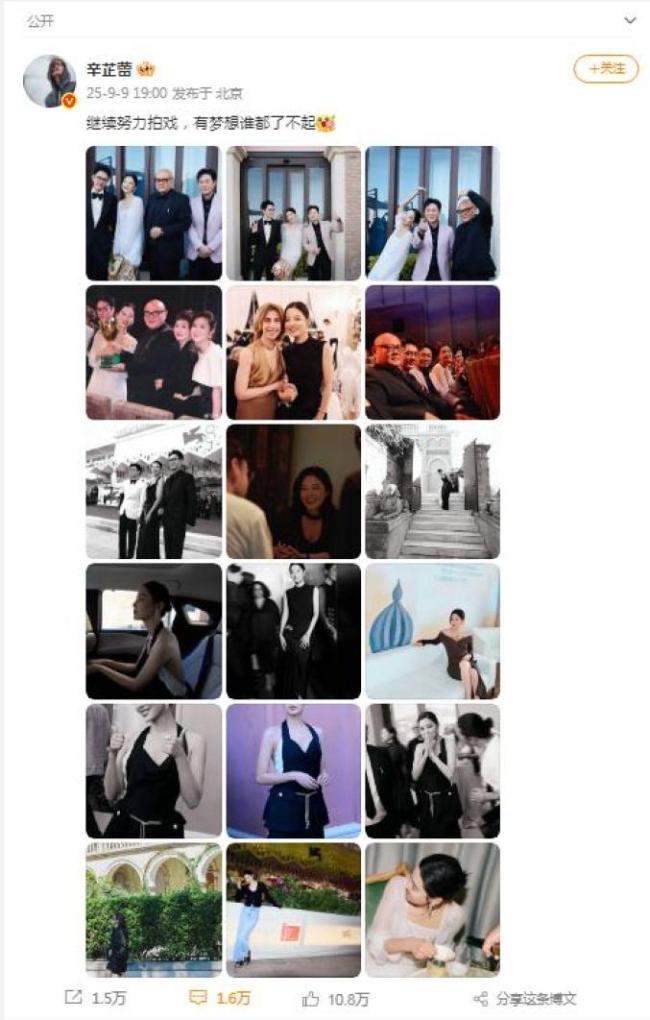View the woman in white pouring tea photo

[x=432, y=909]
